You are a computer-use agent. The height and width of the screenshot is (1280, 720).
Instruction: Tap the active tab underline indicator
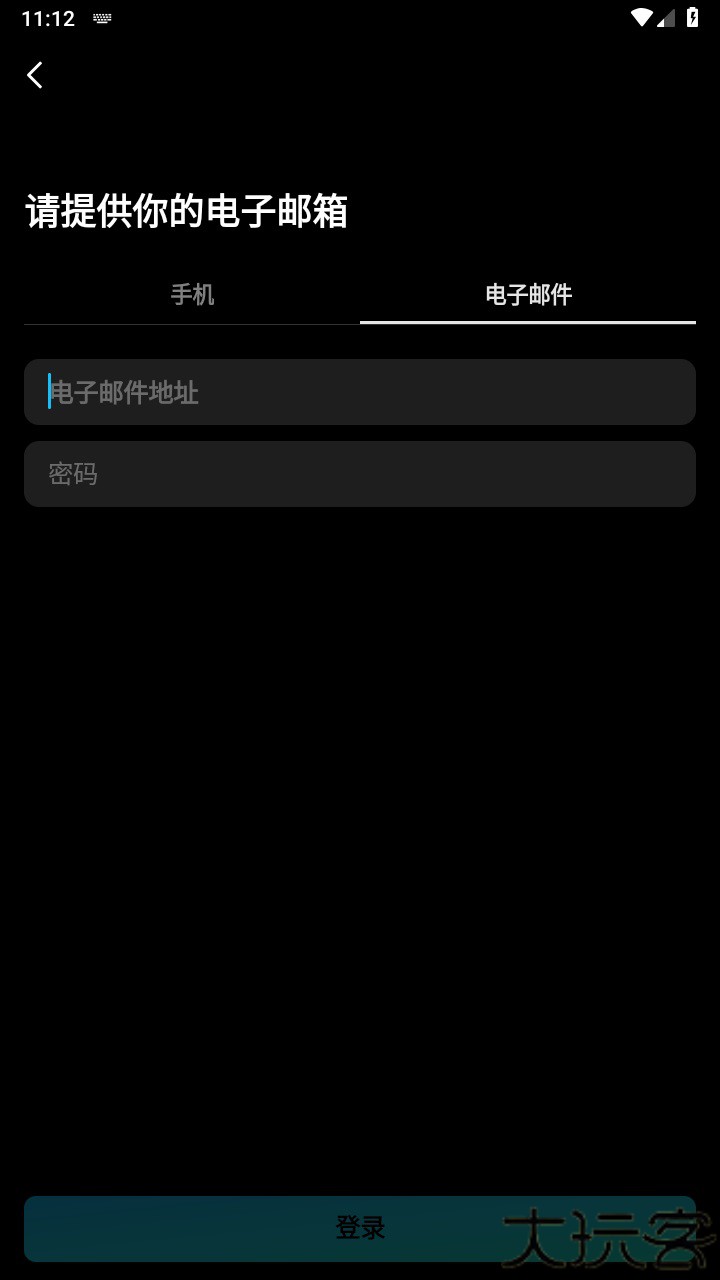click(x=528, y=322)
